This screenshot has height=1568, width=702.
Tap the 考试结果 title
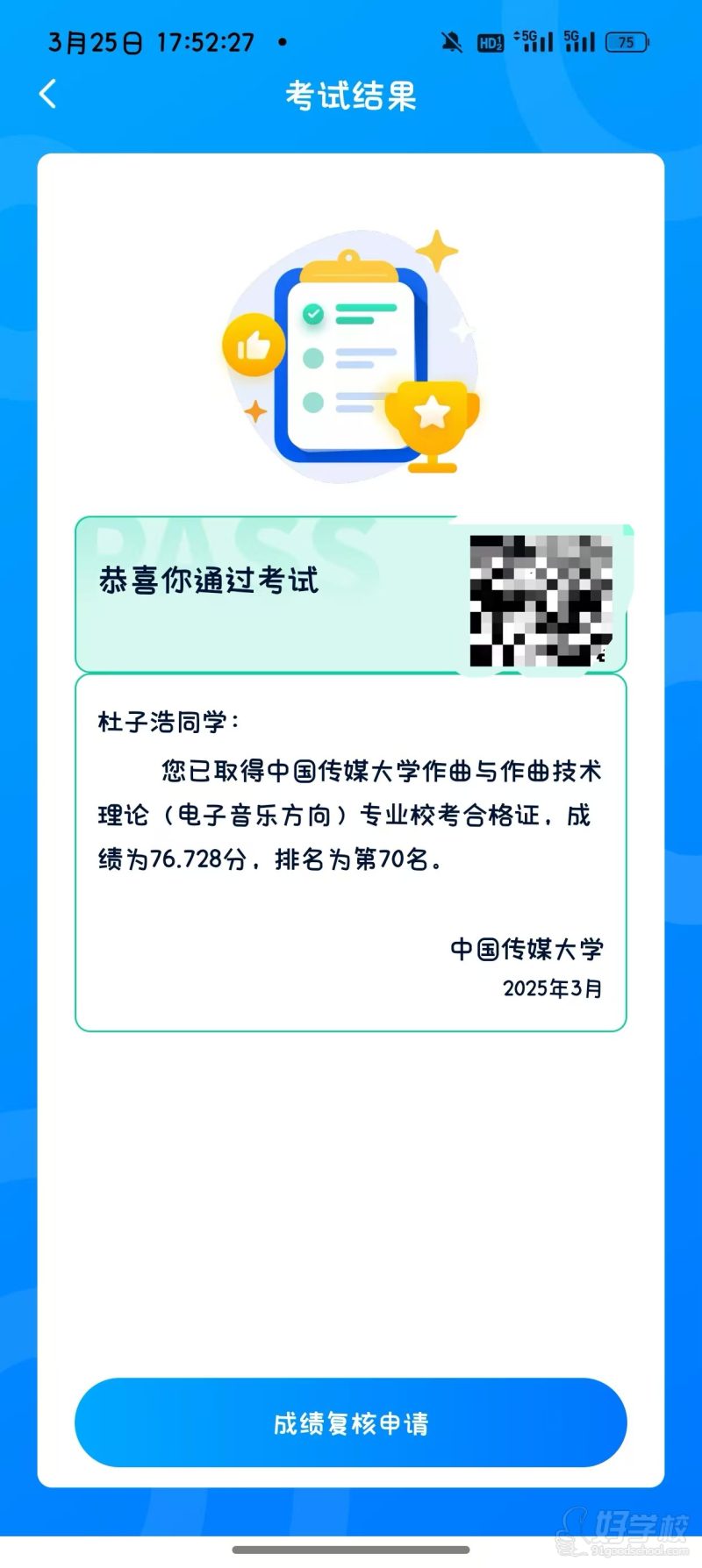pos(350,96)
